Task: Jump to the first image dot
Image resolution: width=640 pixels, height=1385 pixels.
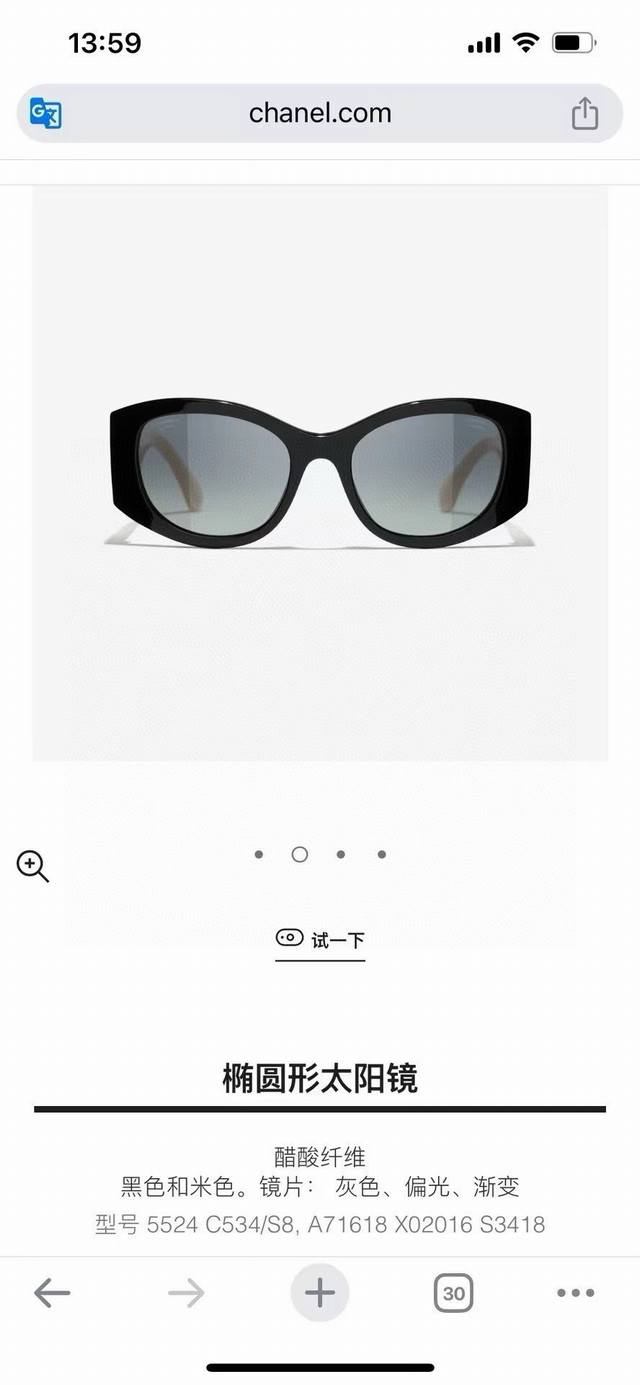Action: (259, 854)
